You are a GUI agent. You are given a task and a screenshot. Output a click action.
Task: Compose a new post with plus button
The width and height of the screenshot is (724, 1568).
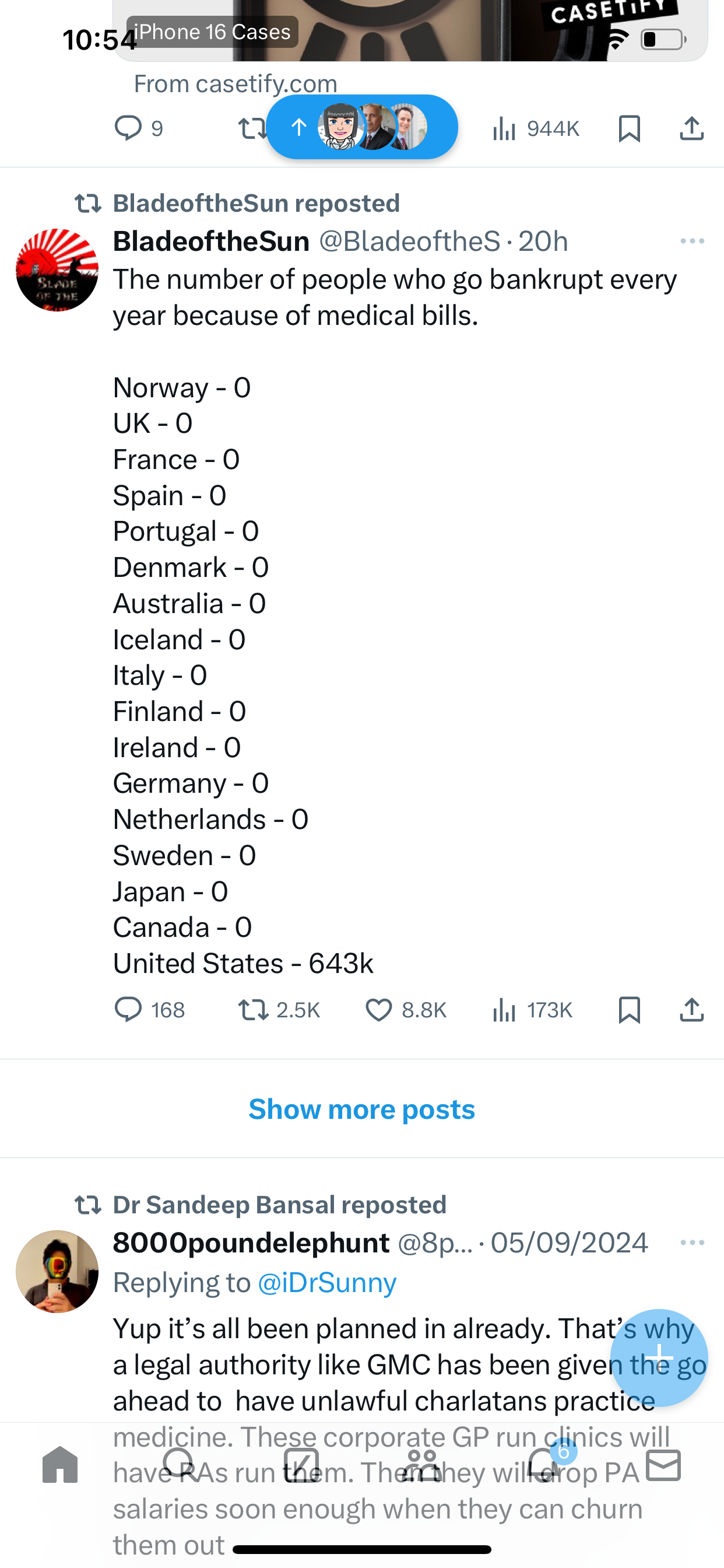coord(659,1357)
